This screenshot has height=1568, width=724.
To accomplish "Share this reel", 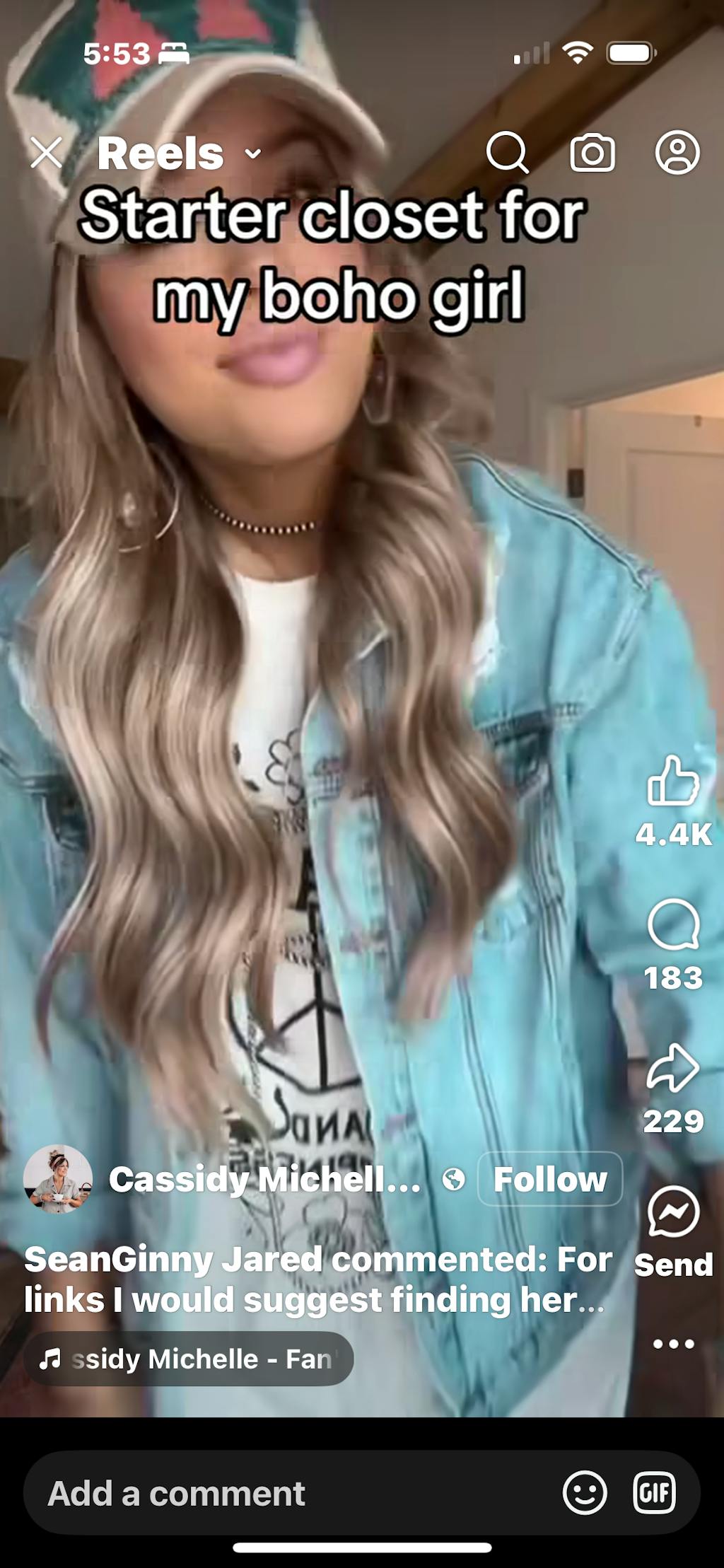I will point(673,1067).
